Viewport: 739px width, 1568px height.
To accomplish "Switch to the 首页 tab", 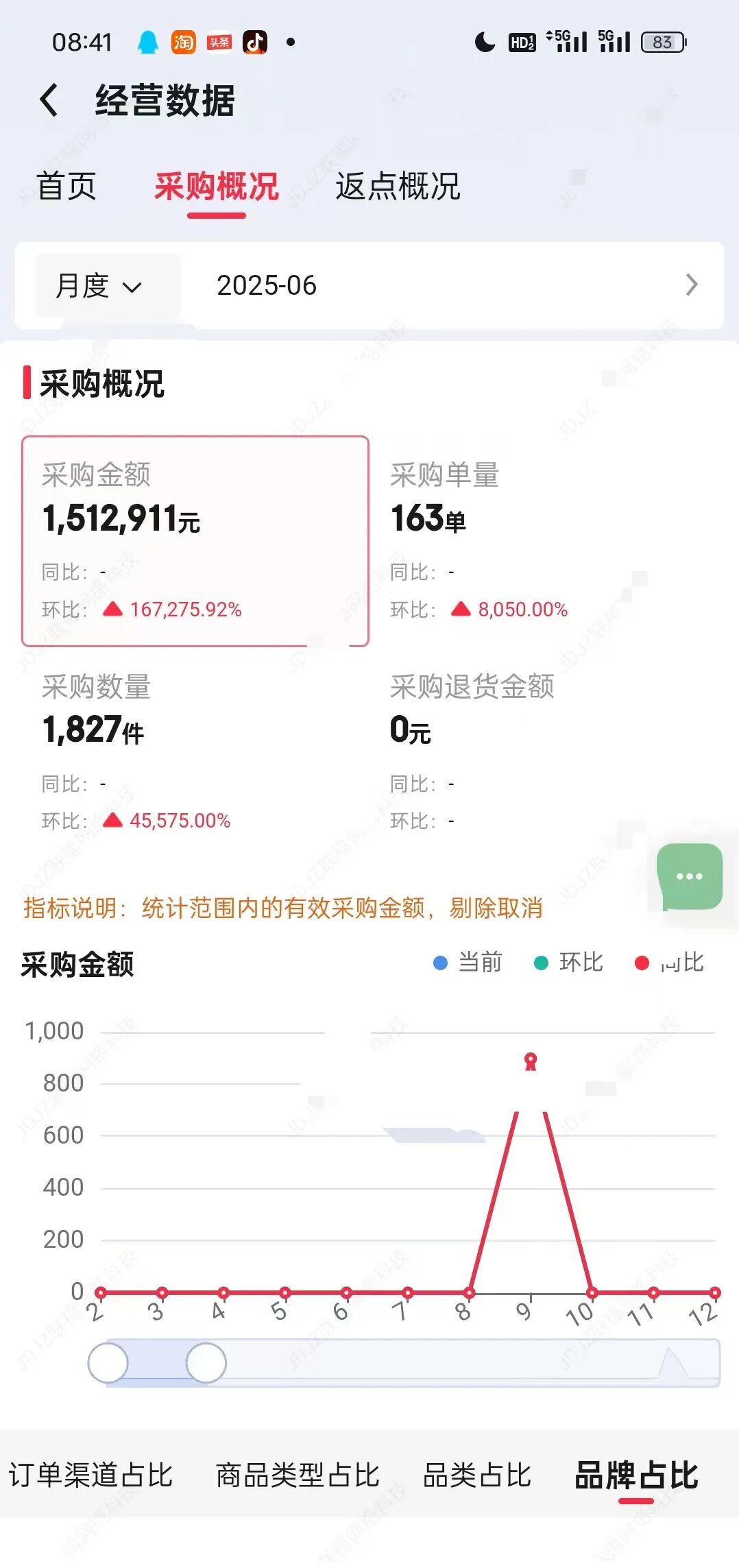I will coord(66,186).
